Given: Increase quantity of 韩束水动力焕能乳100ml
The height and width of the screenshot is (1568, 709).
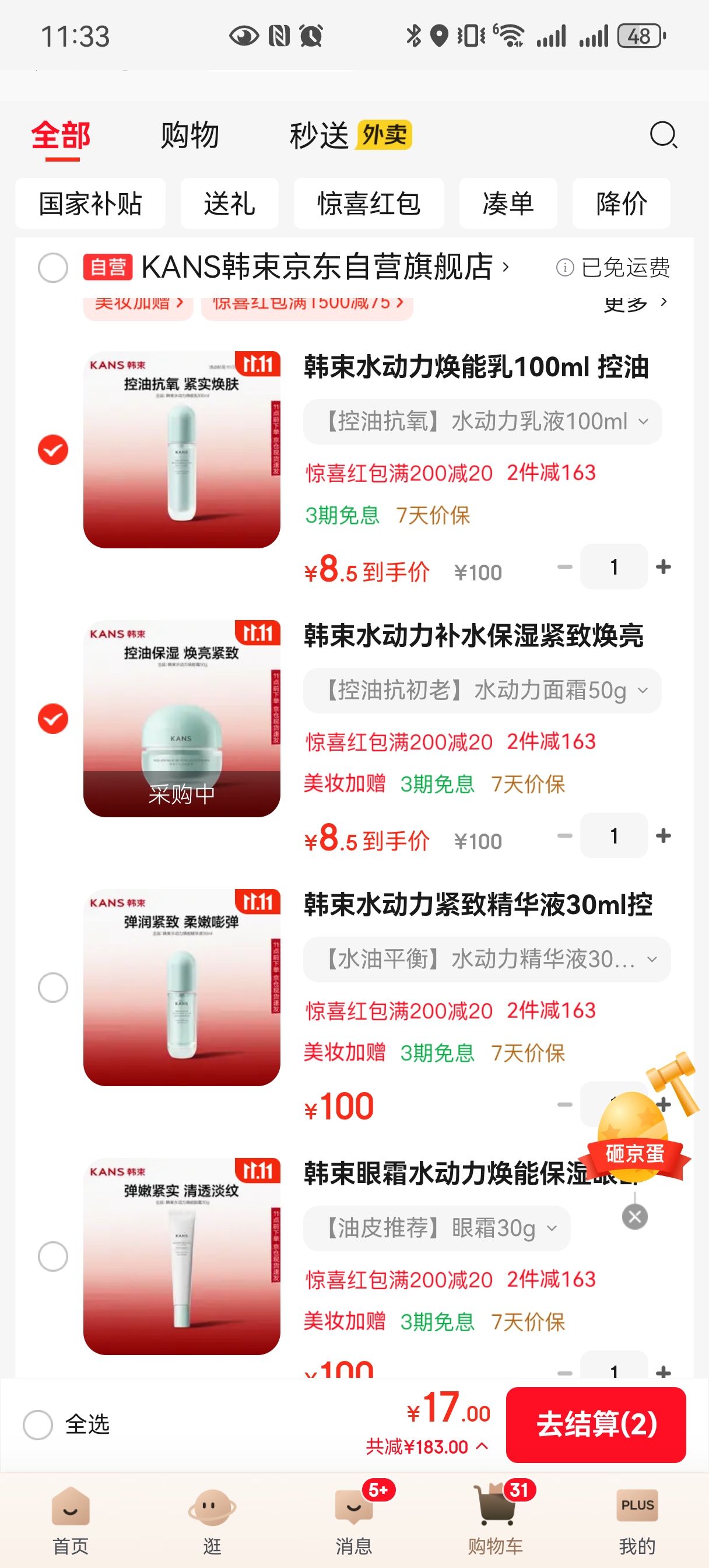Looking at the screenshot, I should click(x=664, y=566).
